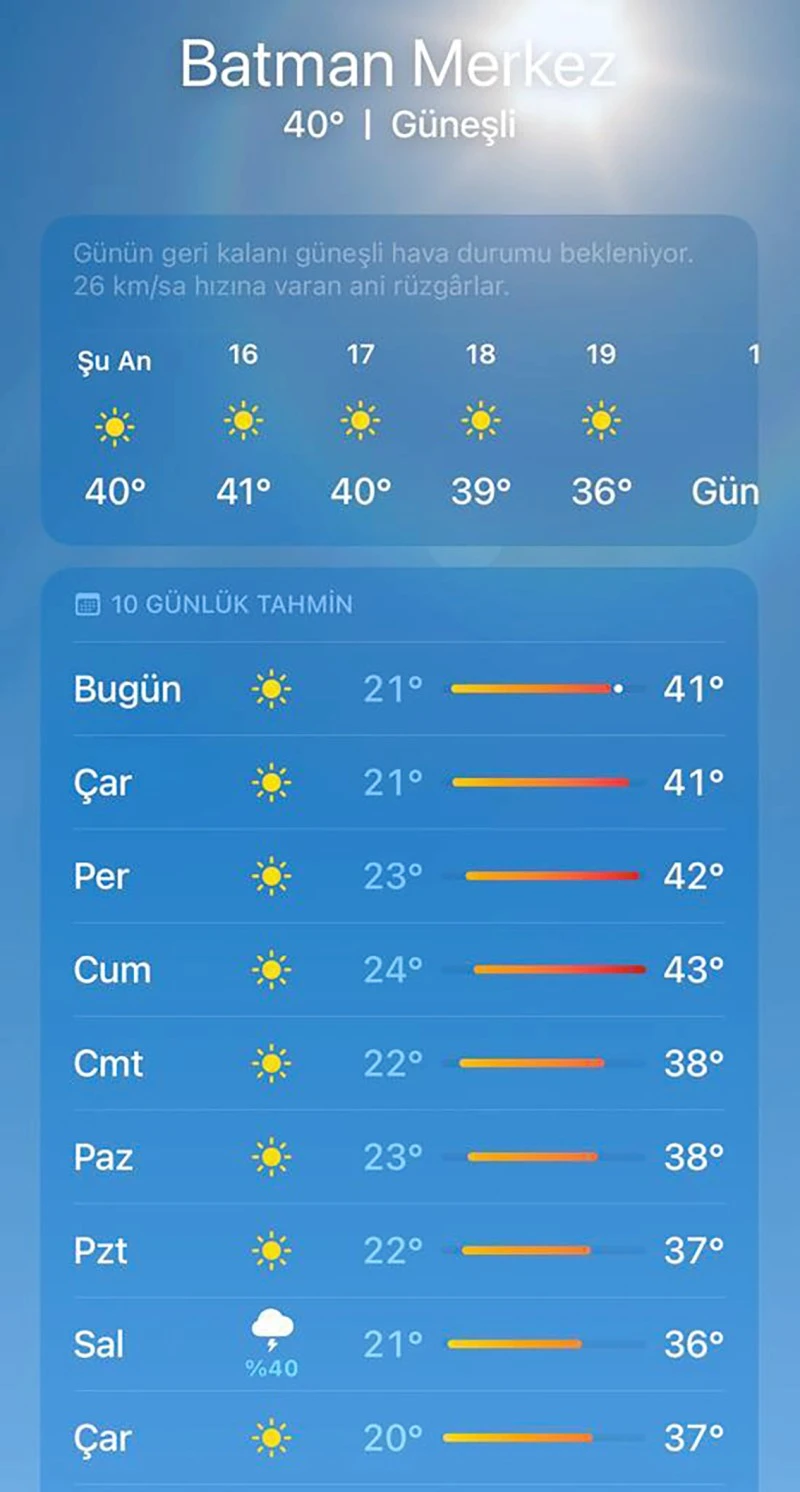Open Sal forecast with %40 thunderstorm
This screenshot has width=800, height=1492.
coord(399,1344)
